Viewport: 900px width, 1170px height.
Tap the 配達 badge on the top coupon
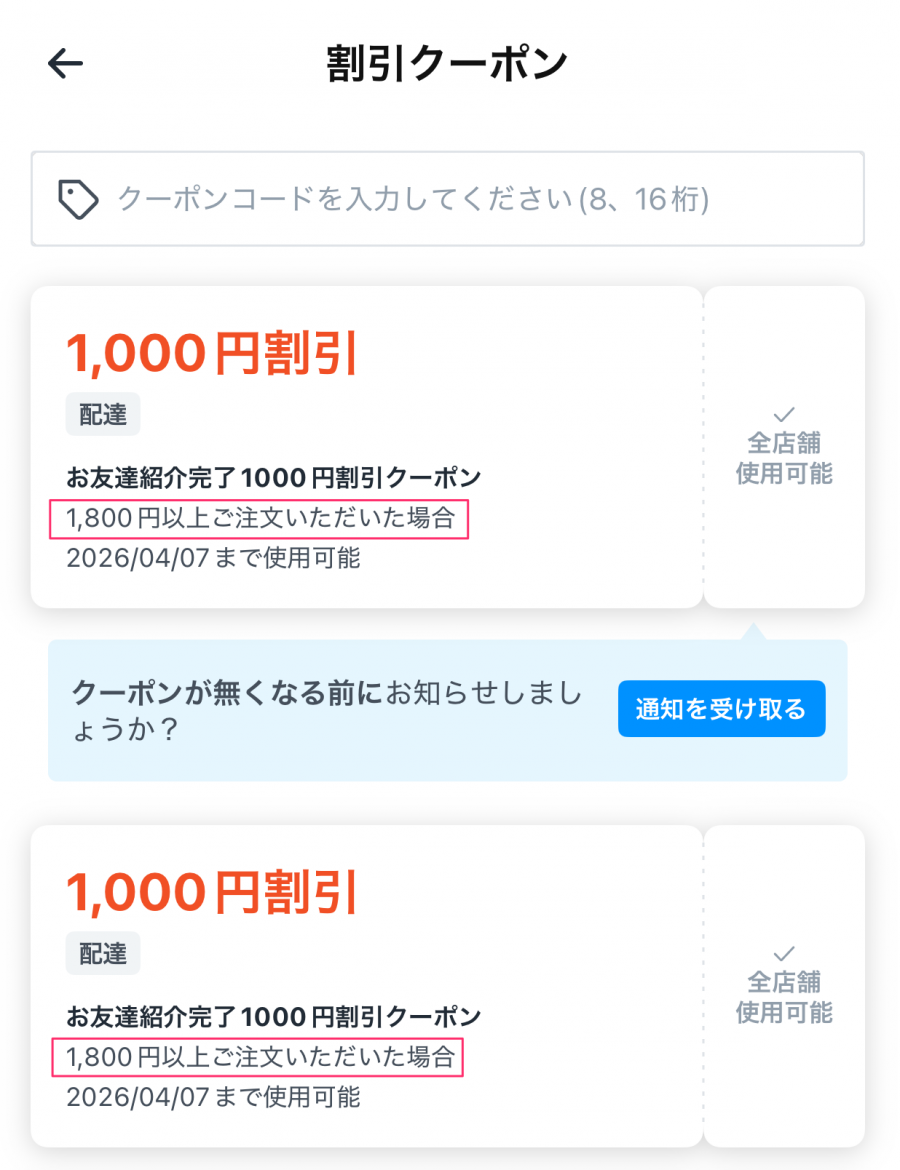(x=102, y=414)
